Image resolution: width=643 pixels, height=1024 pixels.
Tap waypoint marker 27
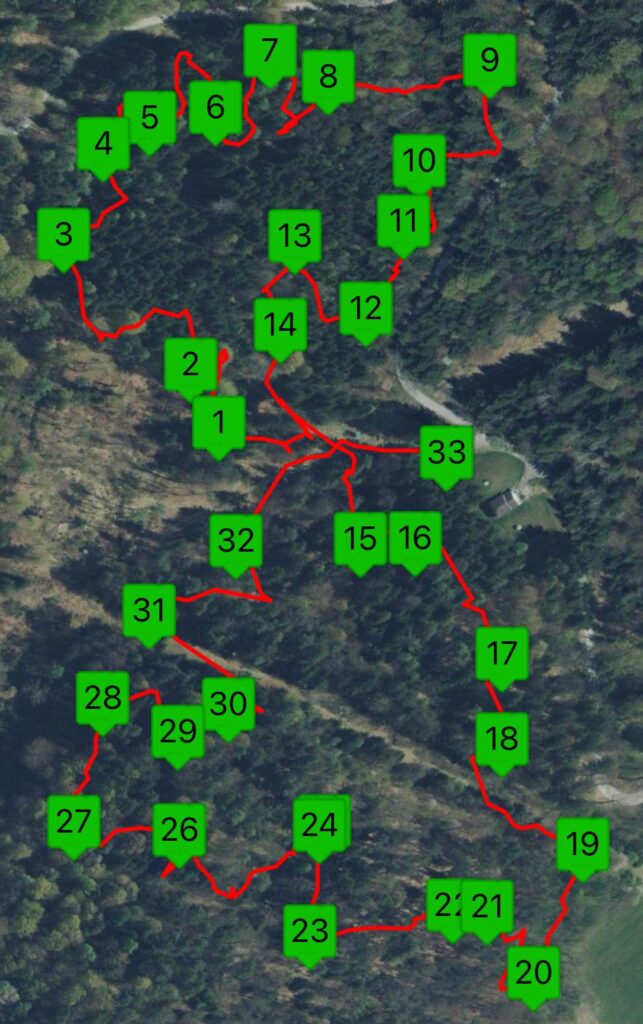click(74, 822)
